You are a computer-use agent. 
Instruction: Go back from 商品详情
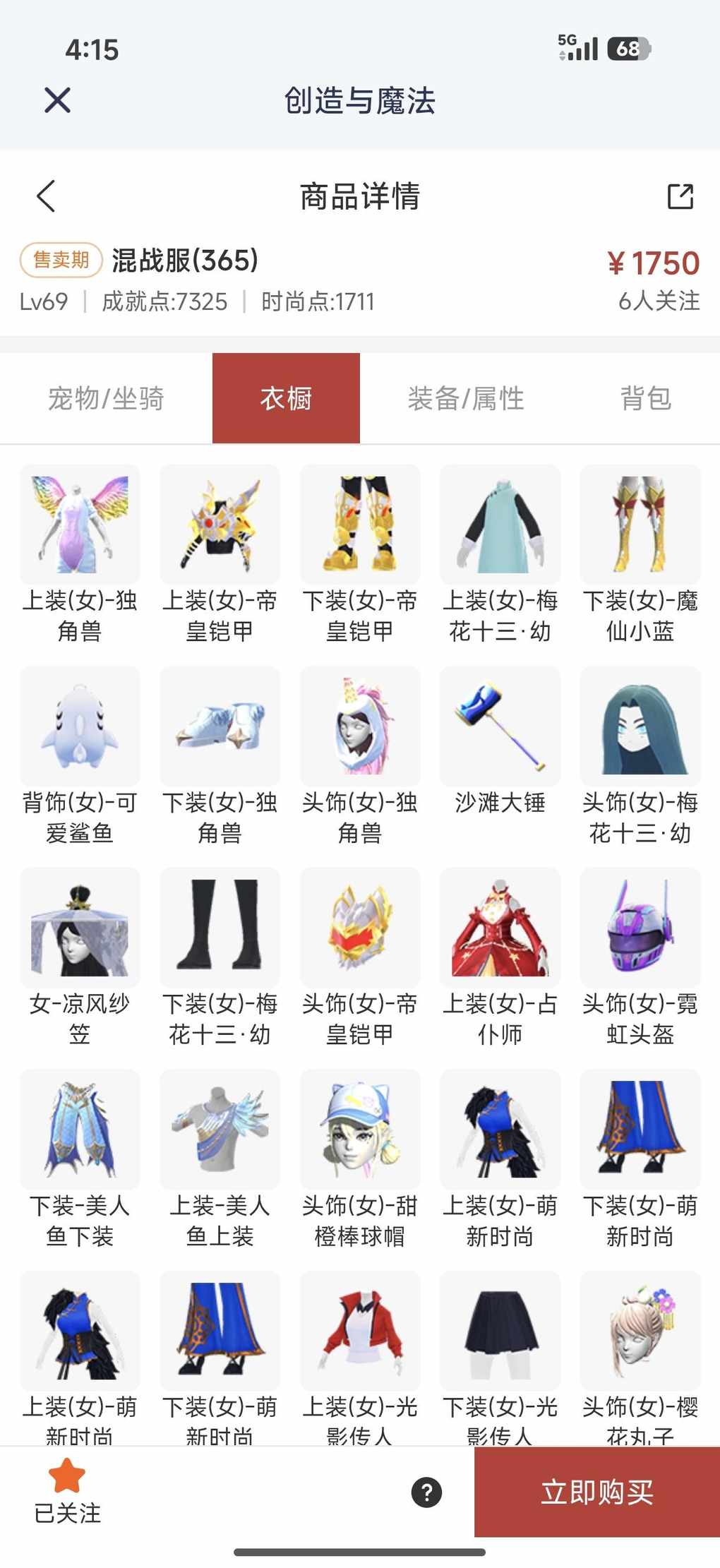[x=46, y=196]
